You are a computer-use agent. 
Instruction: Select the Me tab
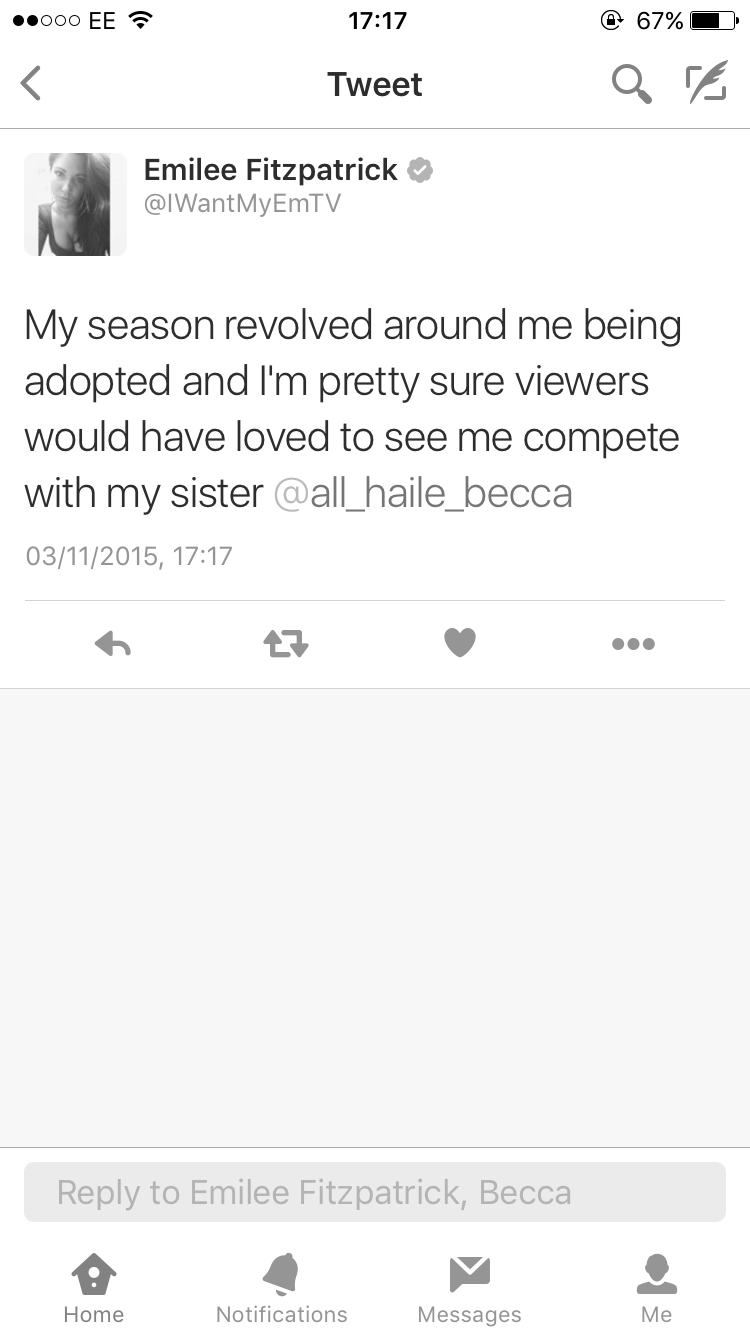[657, 1289]
